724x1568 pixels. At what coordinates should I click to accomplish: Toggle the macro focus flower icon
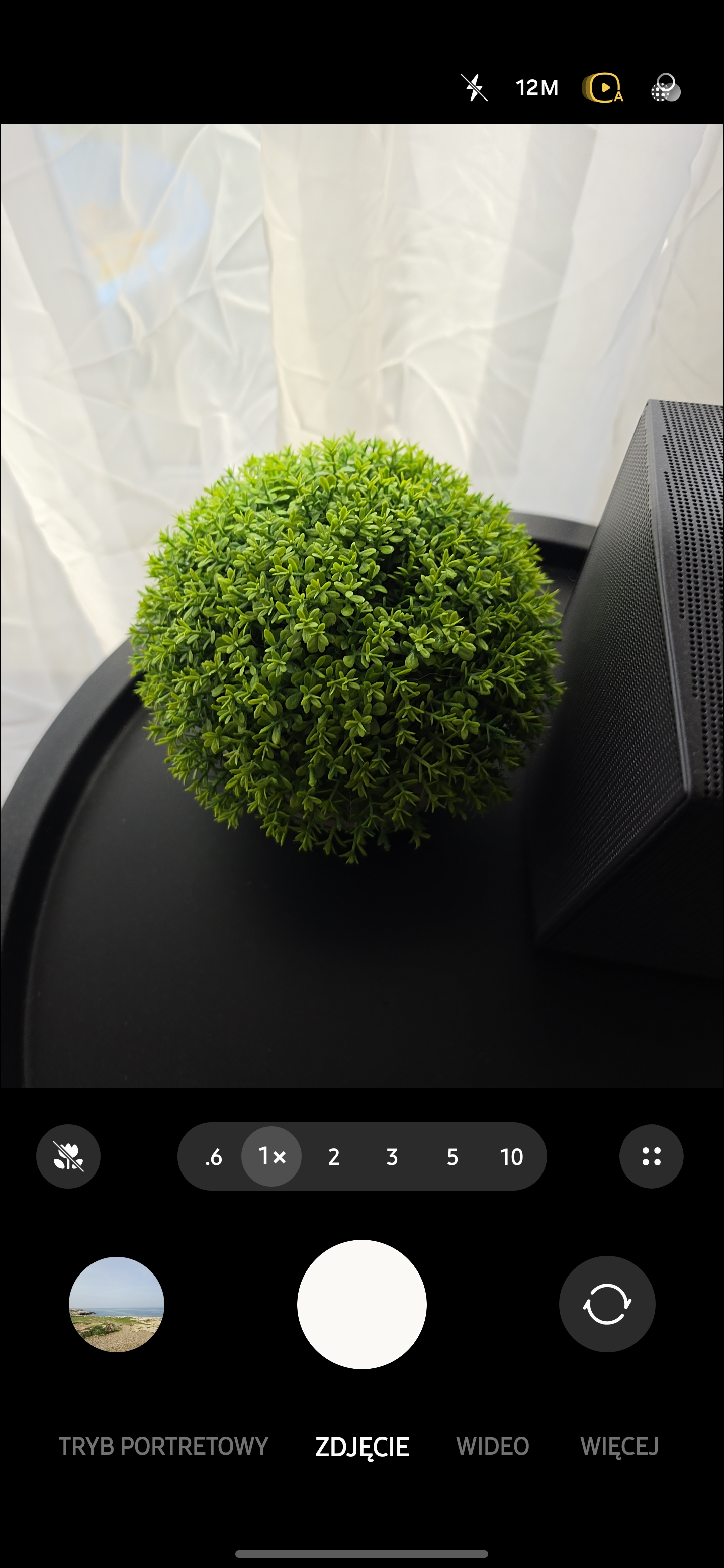coord(68,1156)
